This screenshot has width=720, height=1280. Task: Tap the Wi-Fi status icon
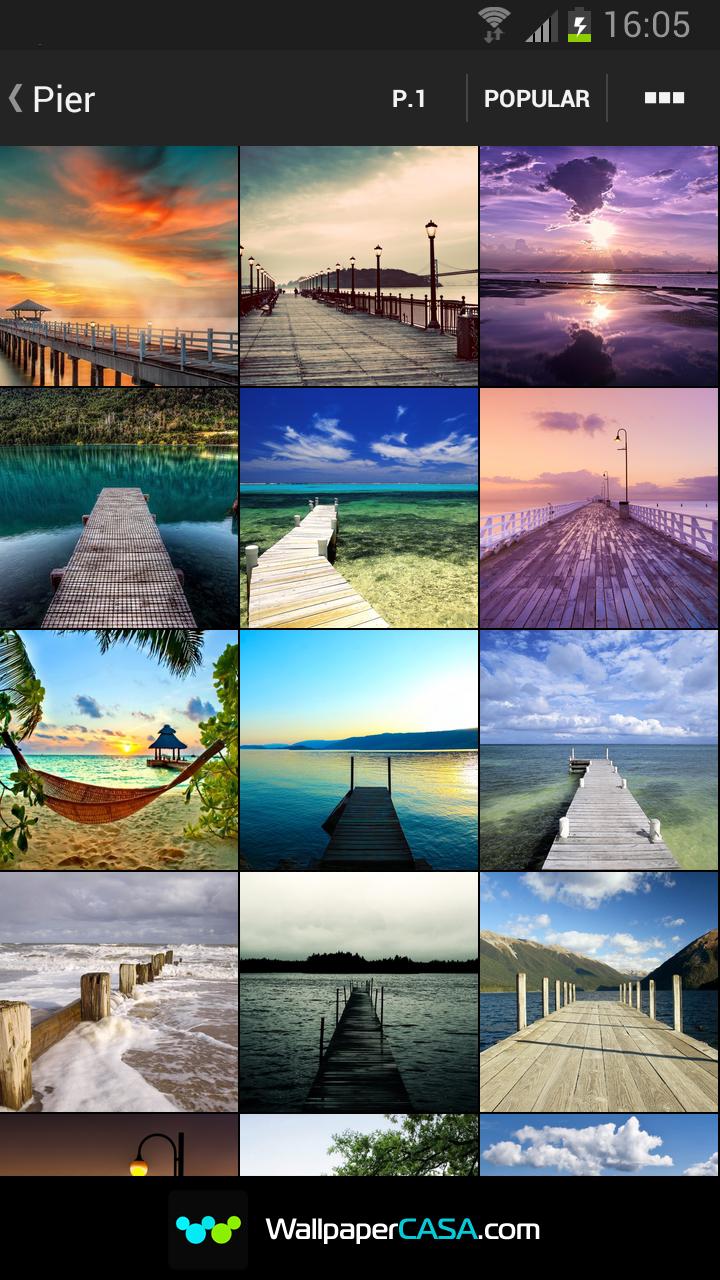coord(492,18)
